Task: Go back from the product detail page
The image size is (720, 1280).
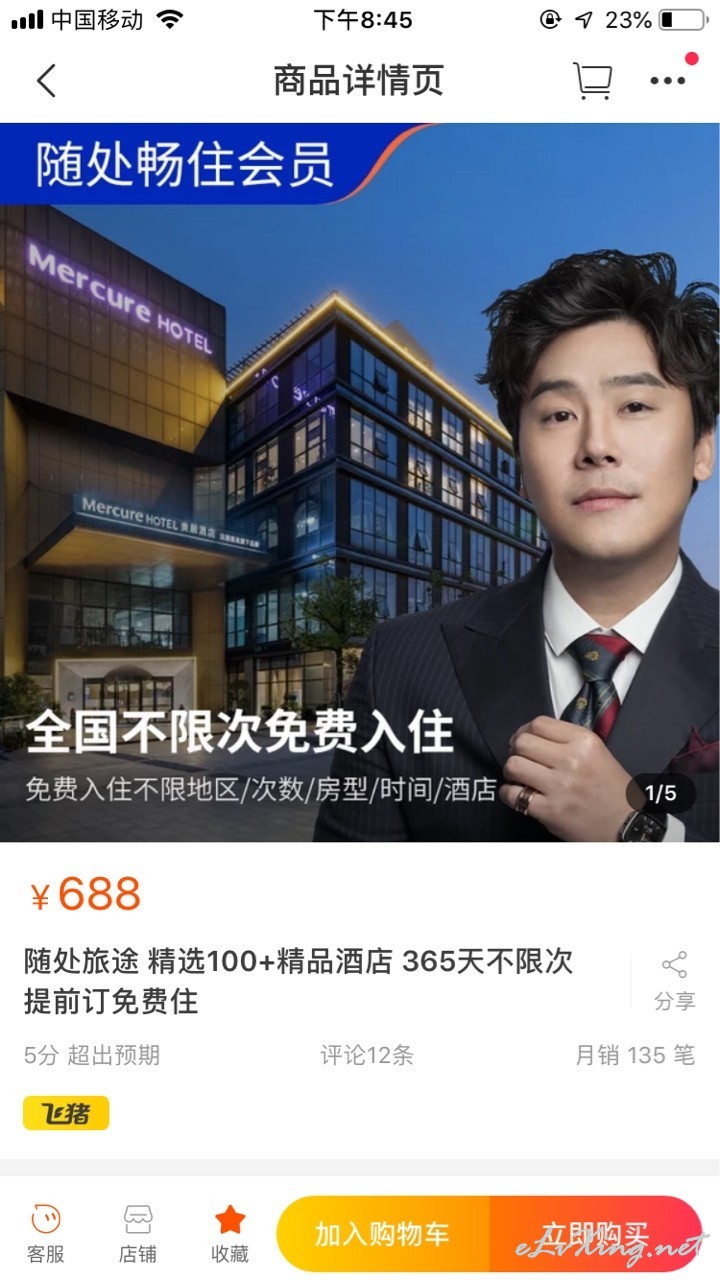Action: [x=46, y=81]
